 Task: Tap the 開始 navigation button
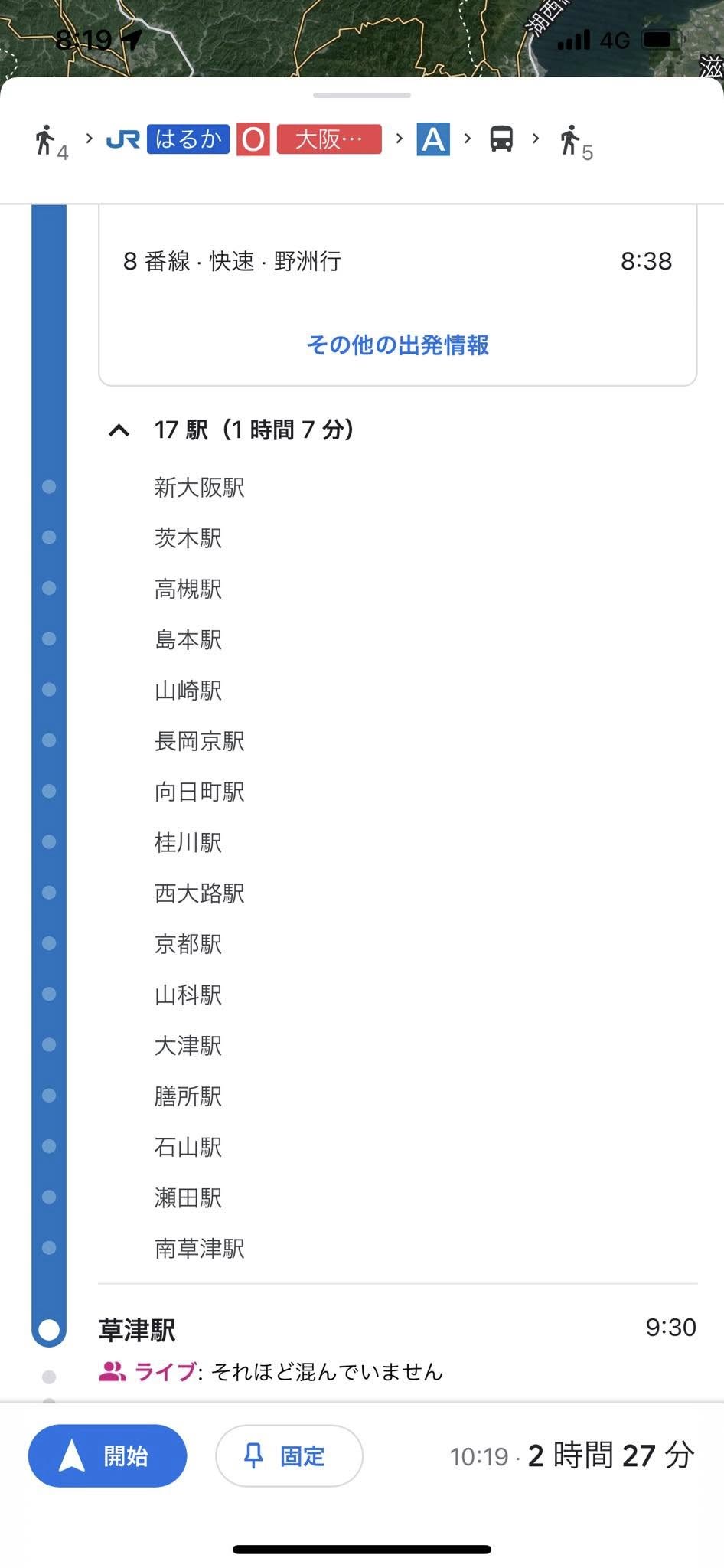[x=107, y=1455]
